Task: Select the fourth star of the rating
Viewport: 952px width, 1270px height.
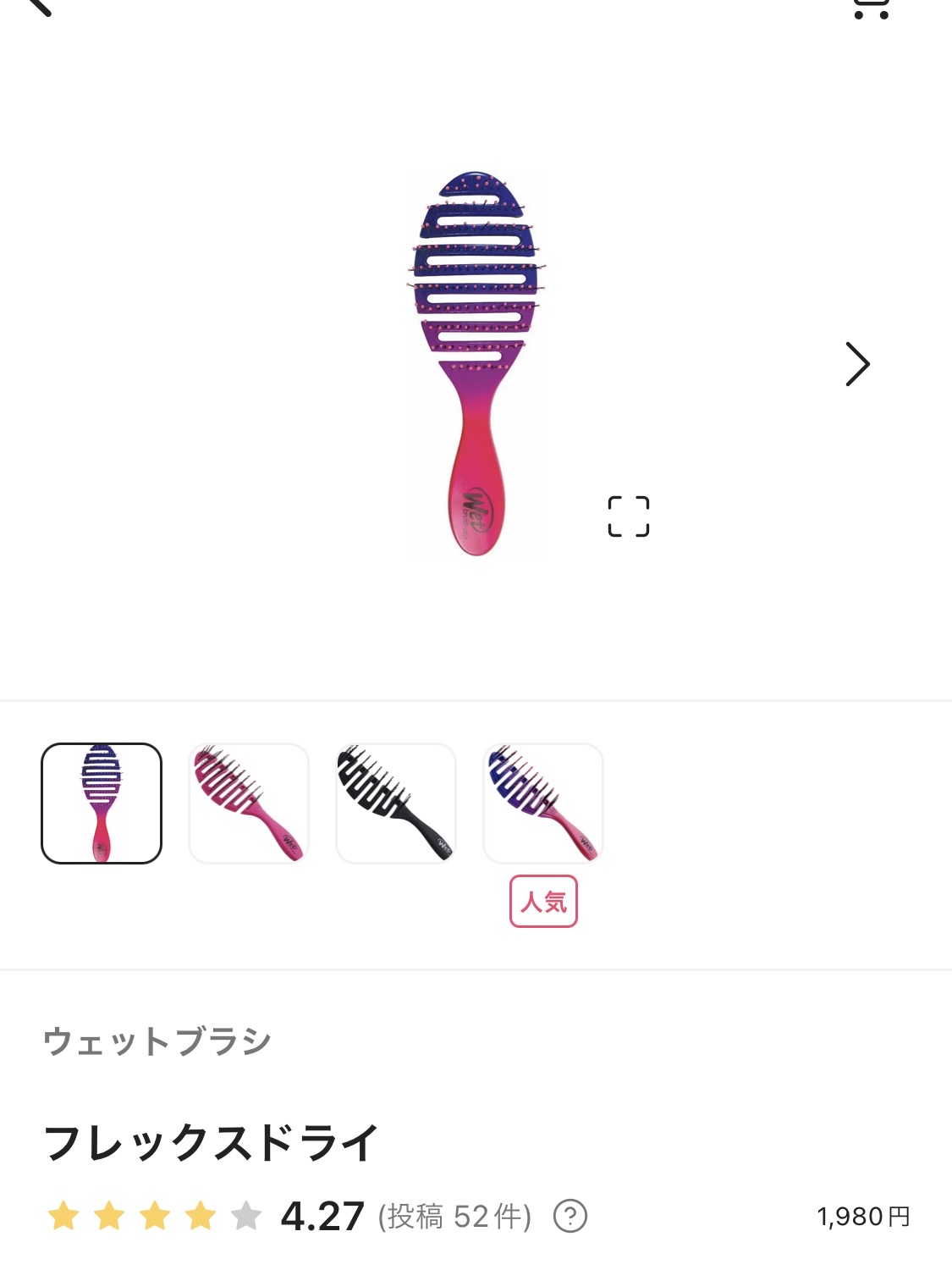Action: (200, 1212)
